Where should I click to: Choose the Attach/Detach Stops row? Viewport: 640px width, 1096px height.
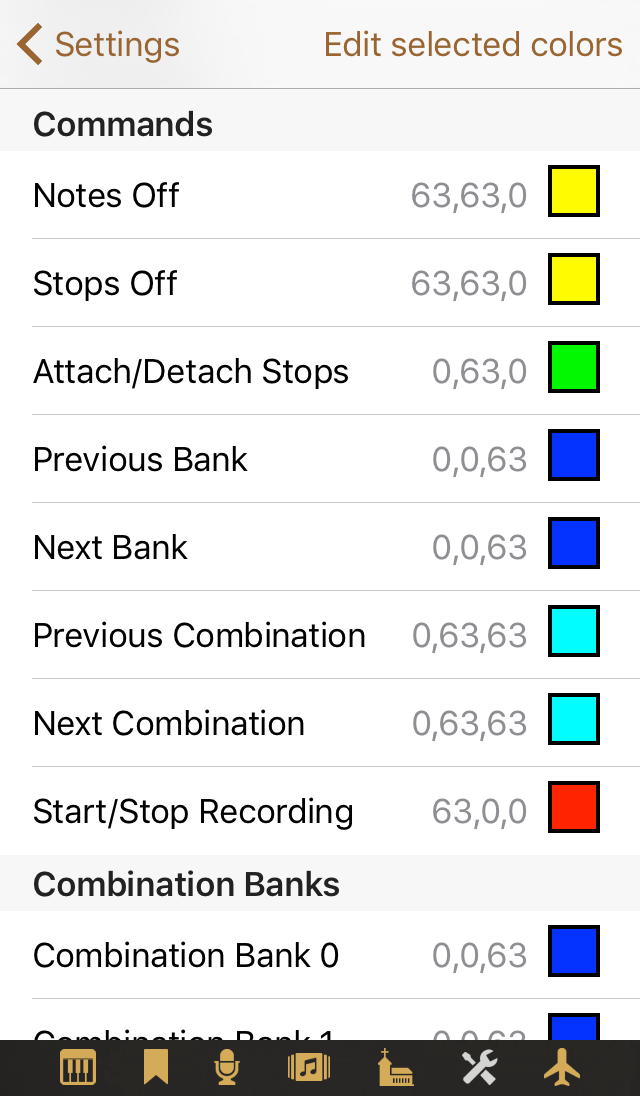(320, 371)
